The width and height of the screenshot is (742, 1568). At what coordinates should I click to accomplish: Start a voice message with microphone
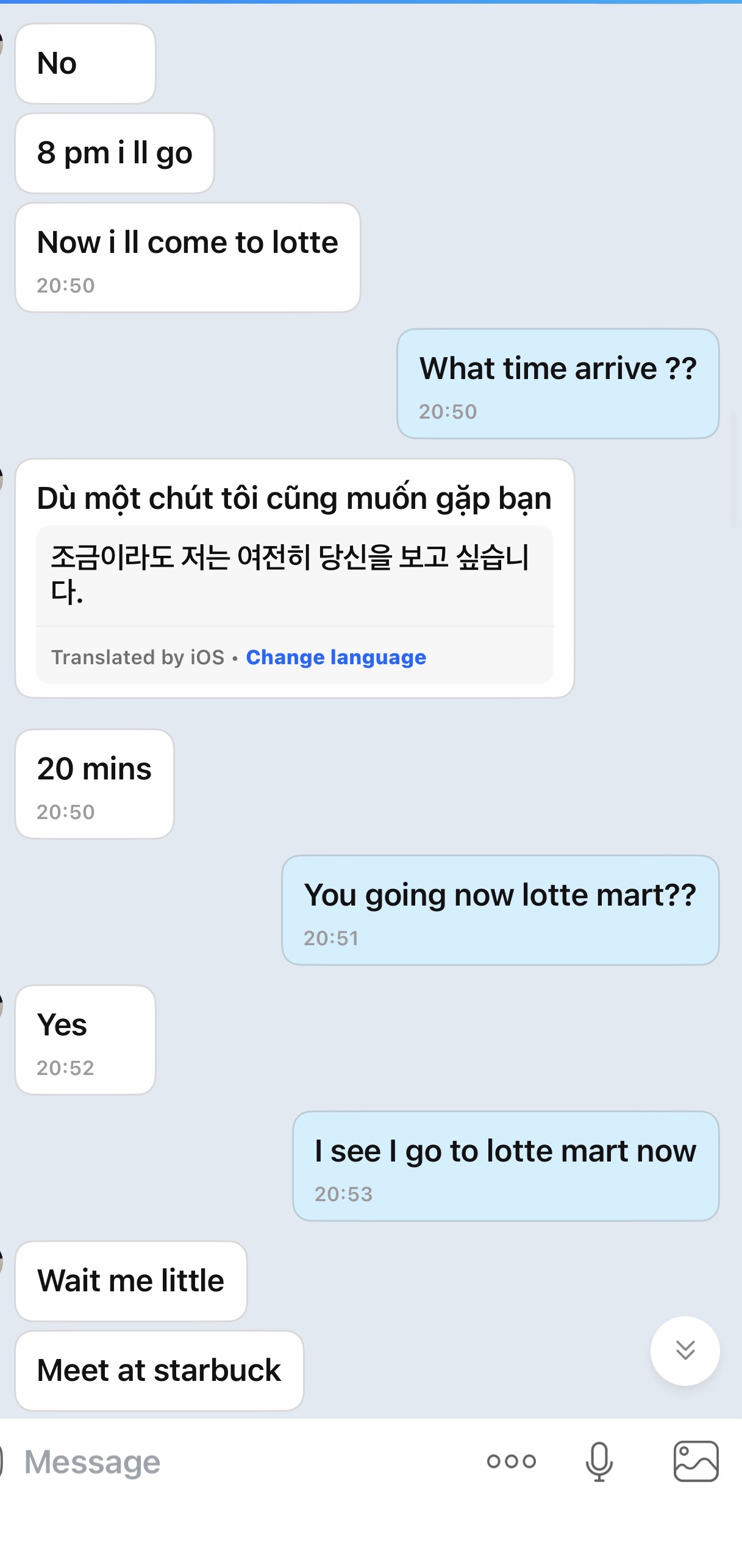[599, 1461]
